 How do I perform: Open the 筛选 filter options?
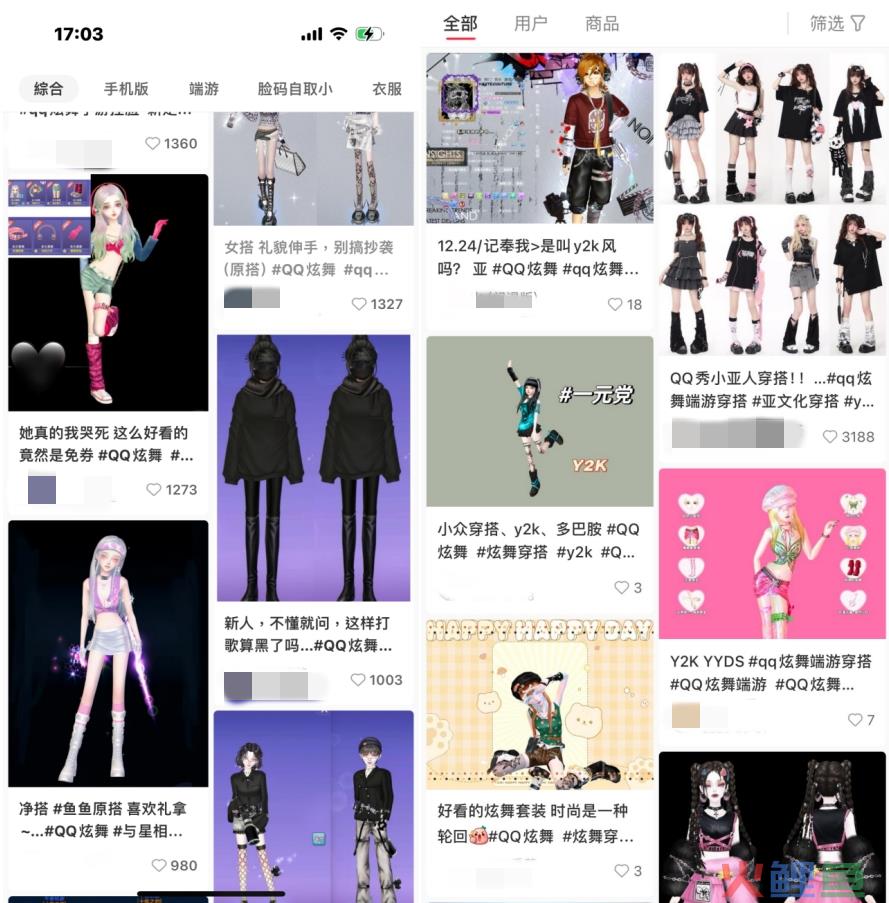837,23
